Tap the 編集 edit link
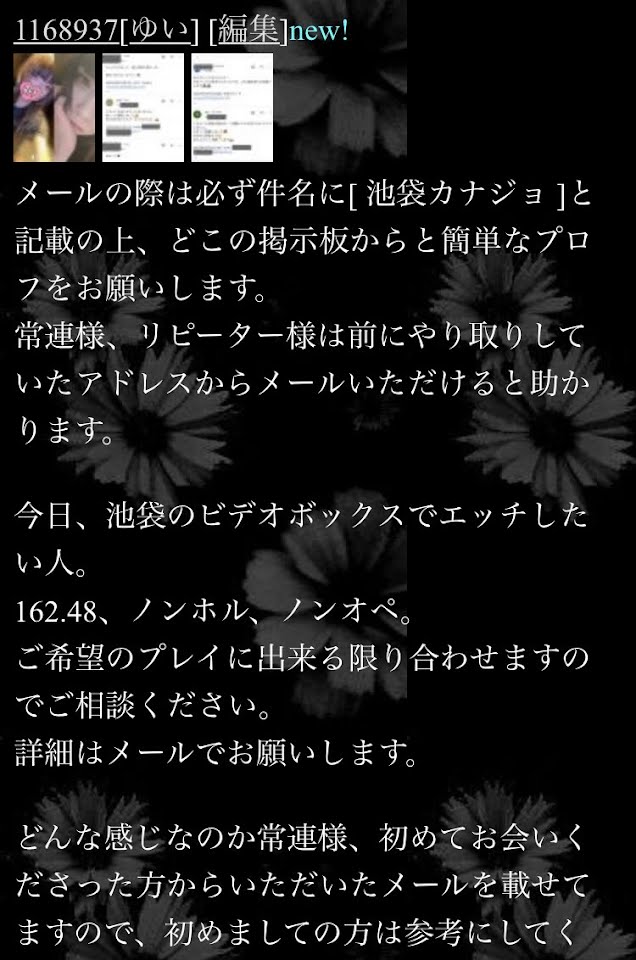 pos(247,29)
